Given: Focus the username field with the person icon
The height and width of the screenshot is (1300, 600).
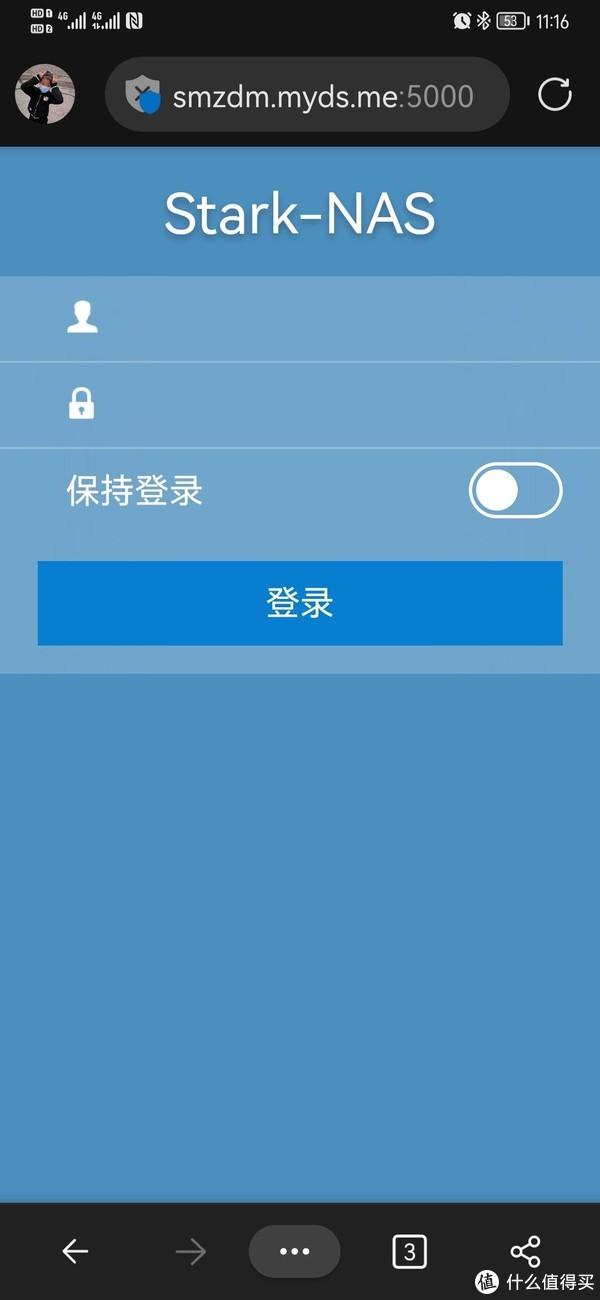Looking at the screenshot, I should pos(300,318).
